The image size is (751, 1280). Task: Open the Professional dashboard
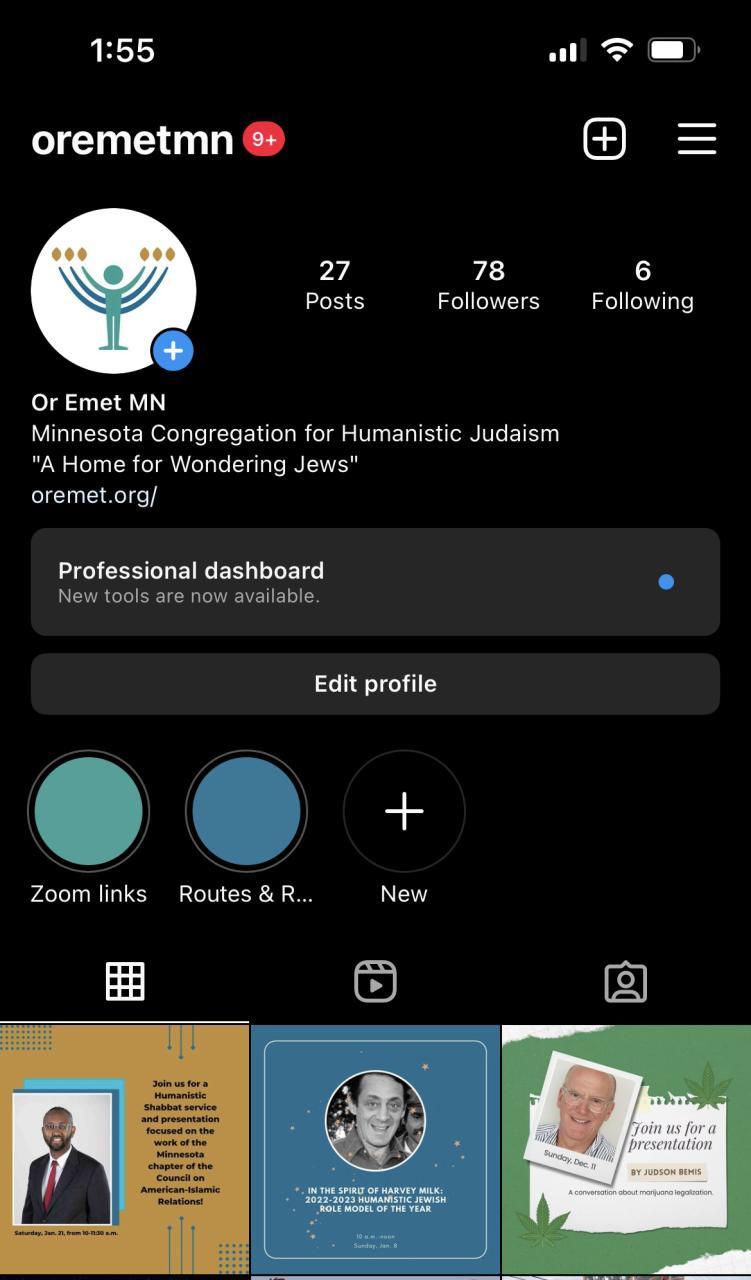coord(375,582)
